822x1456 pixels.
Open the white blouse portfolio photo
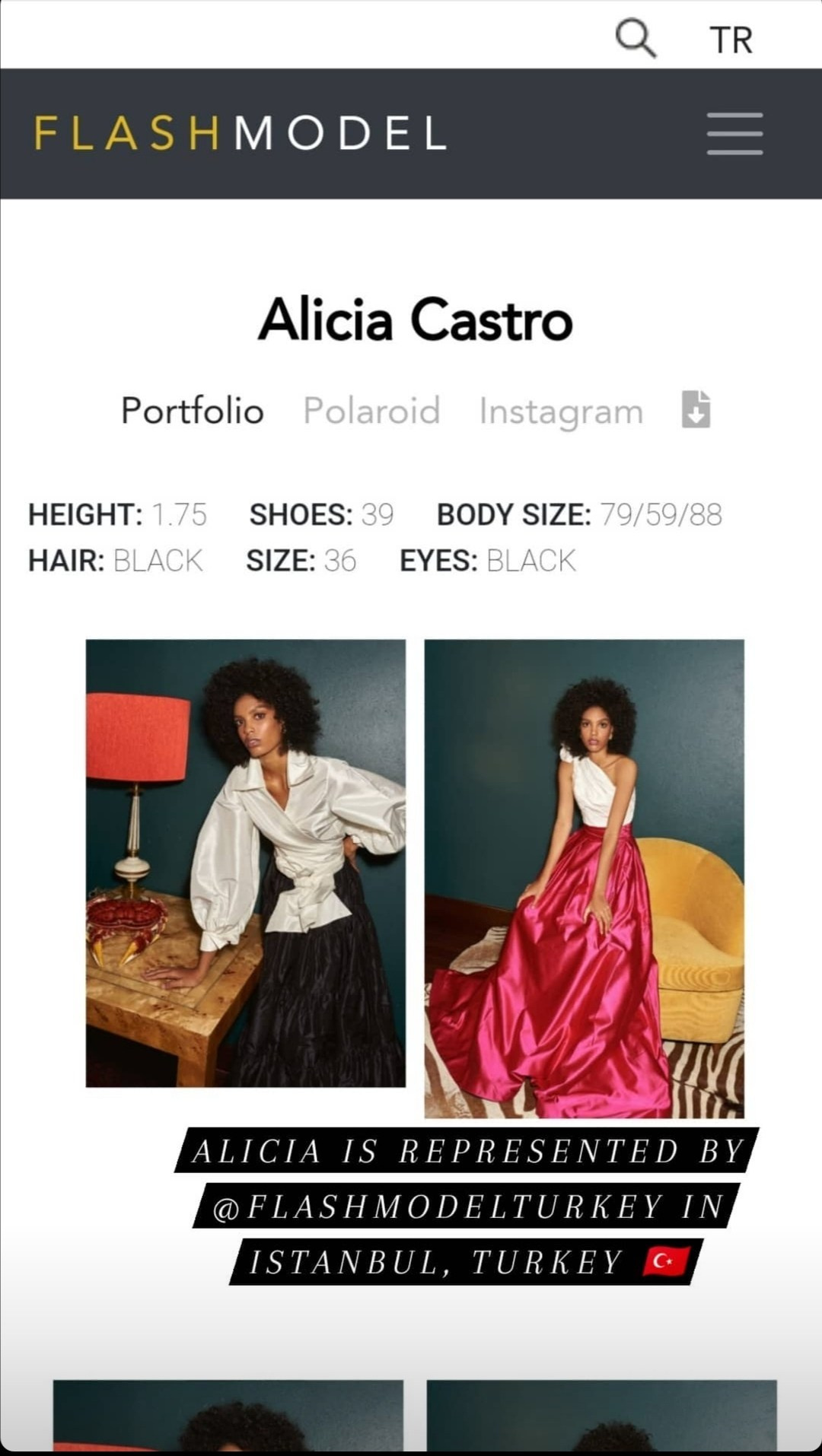pos(246,863)
